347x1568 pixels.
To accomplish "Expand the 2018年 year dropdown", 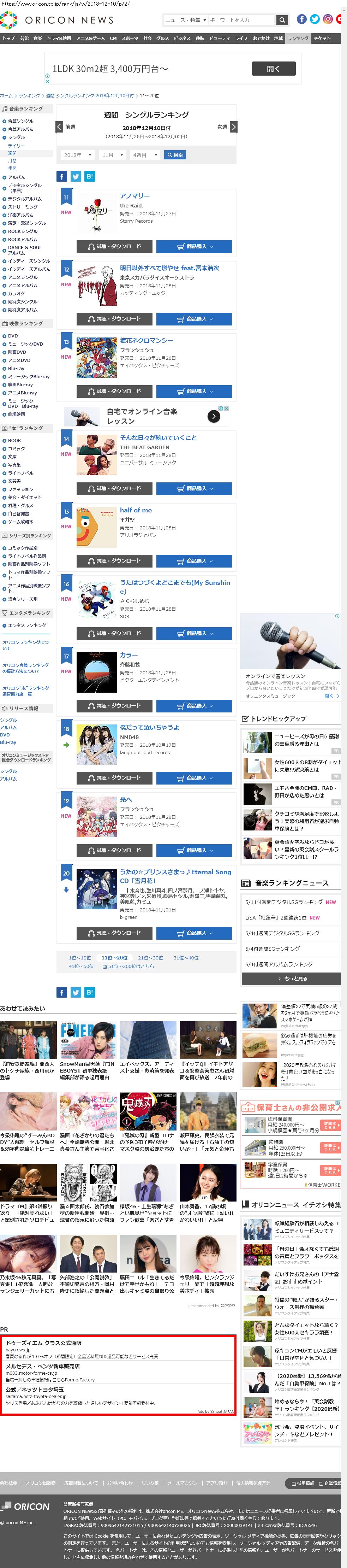I will [77, 155].
